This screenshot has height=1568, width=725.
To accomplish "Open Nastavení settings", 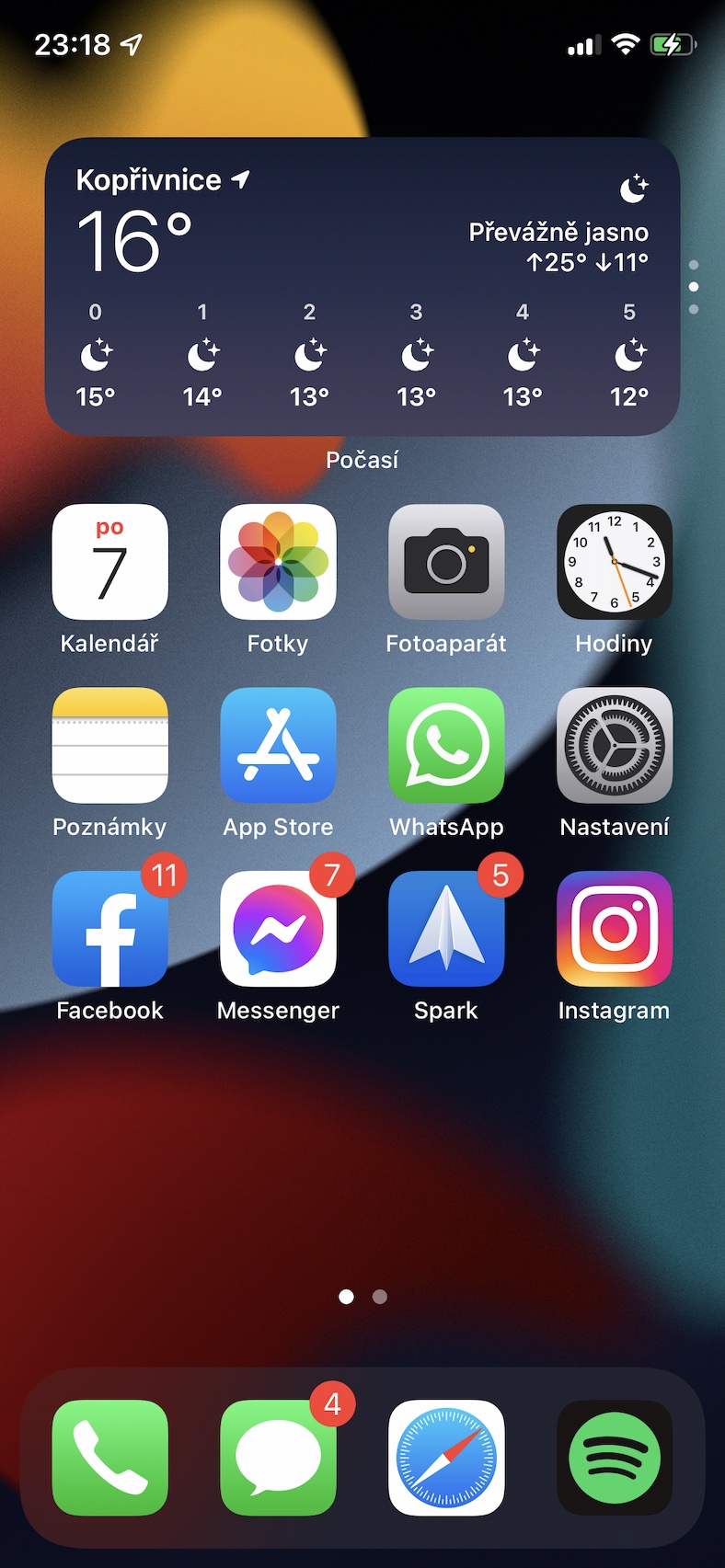I will tap(615, 745).
